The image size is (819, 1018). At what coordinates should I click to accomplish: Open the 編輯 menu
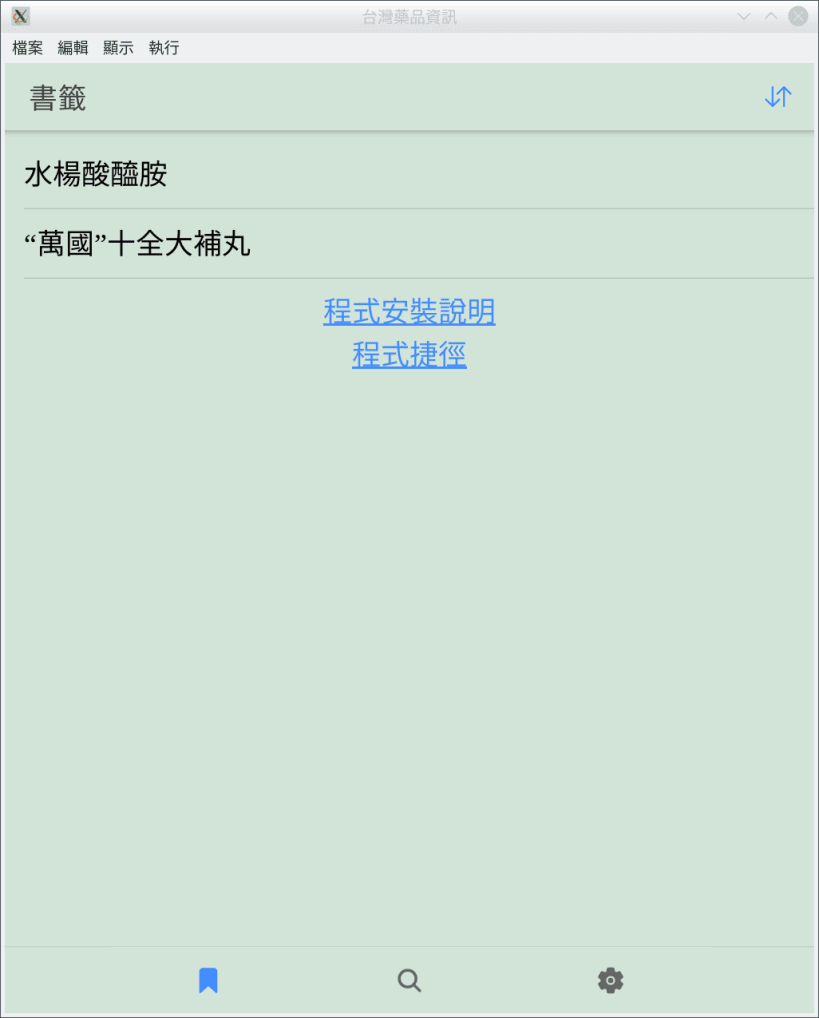click(73, 48)
